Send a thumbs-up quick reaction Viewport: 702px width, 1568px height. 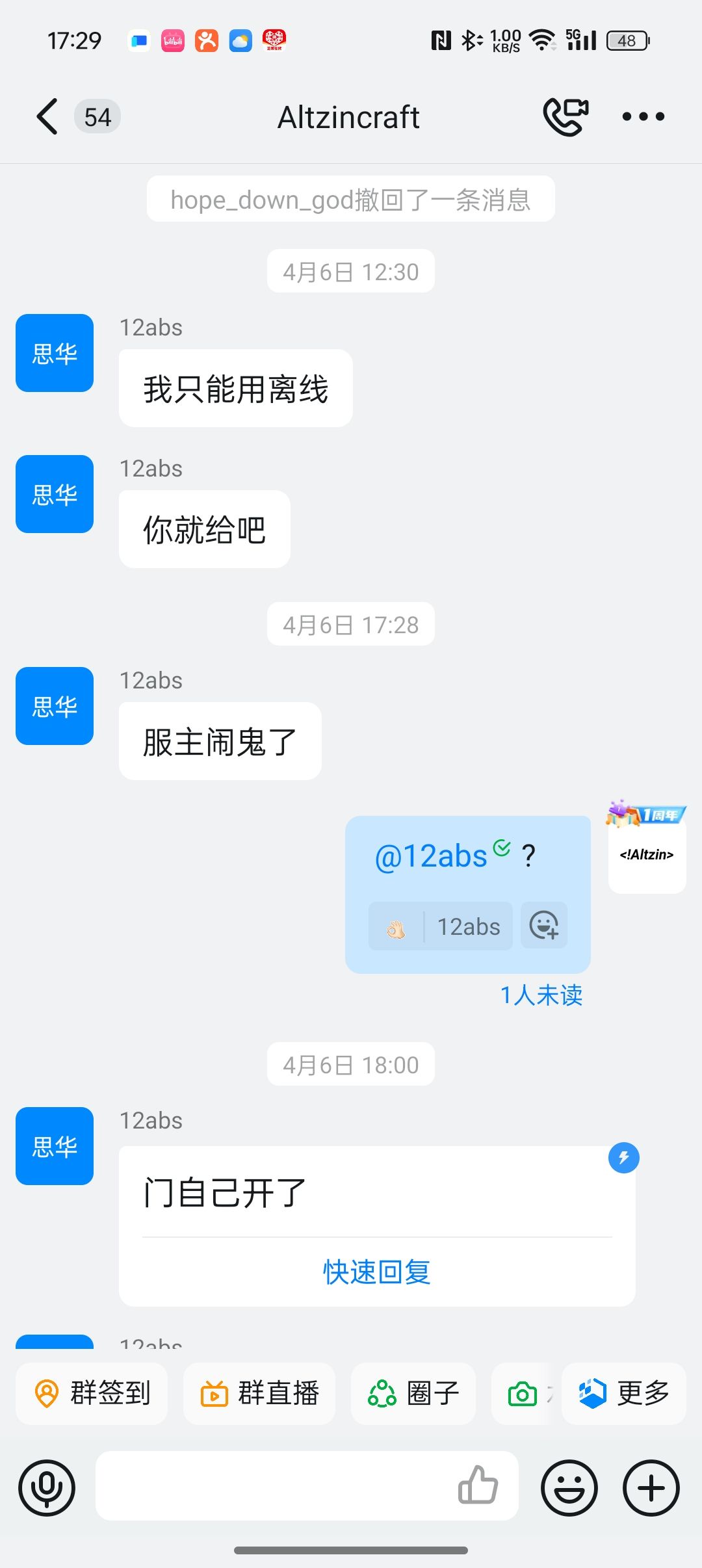click(x=478, y=1486)
